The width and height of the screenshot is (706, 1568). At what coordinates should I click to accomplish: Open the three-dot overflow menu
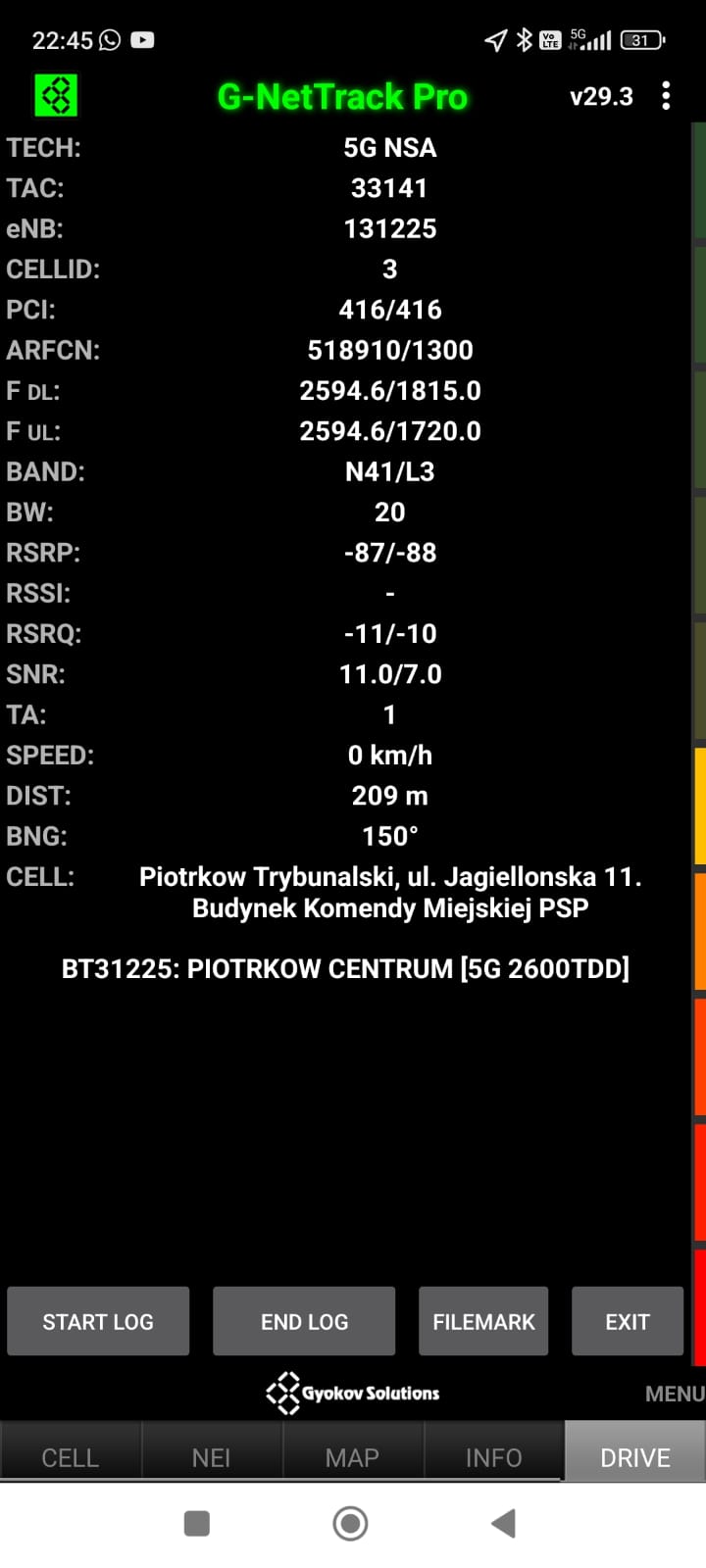[x=666, y=96]
